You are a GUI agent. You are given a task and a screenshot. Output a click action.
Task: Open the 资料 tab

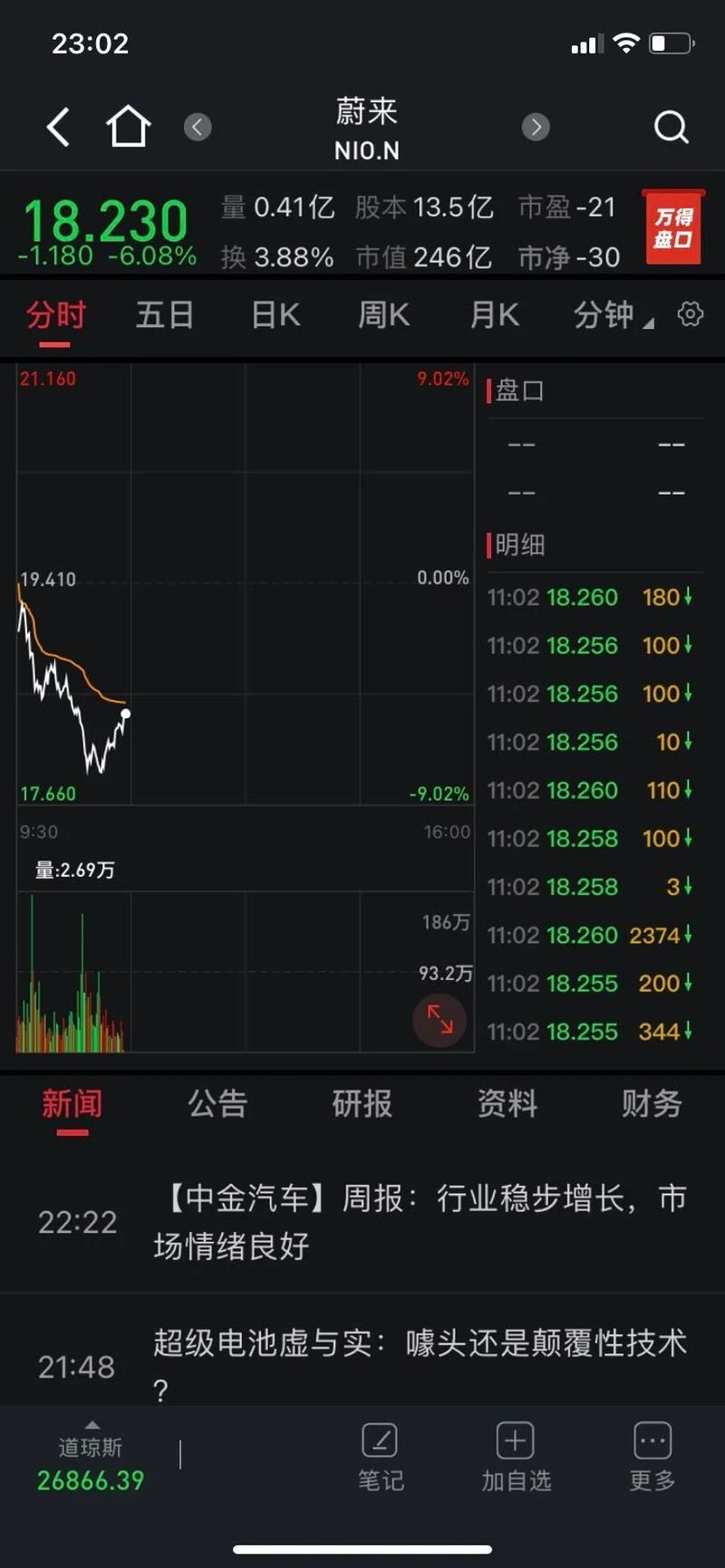tap(507, 1103)
